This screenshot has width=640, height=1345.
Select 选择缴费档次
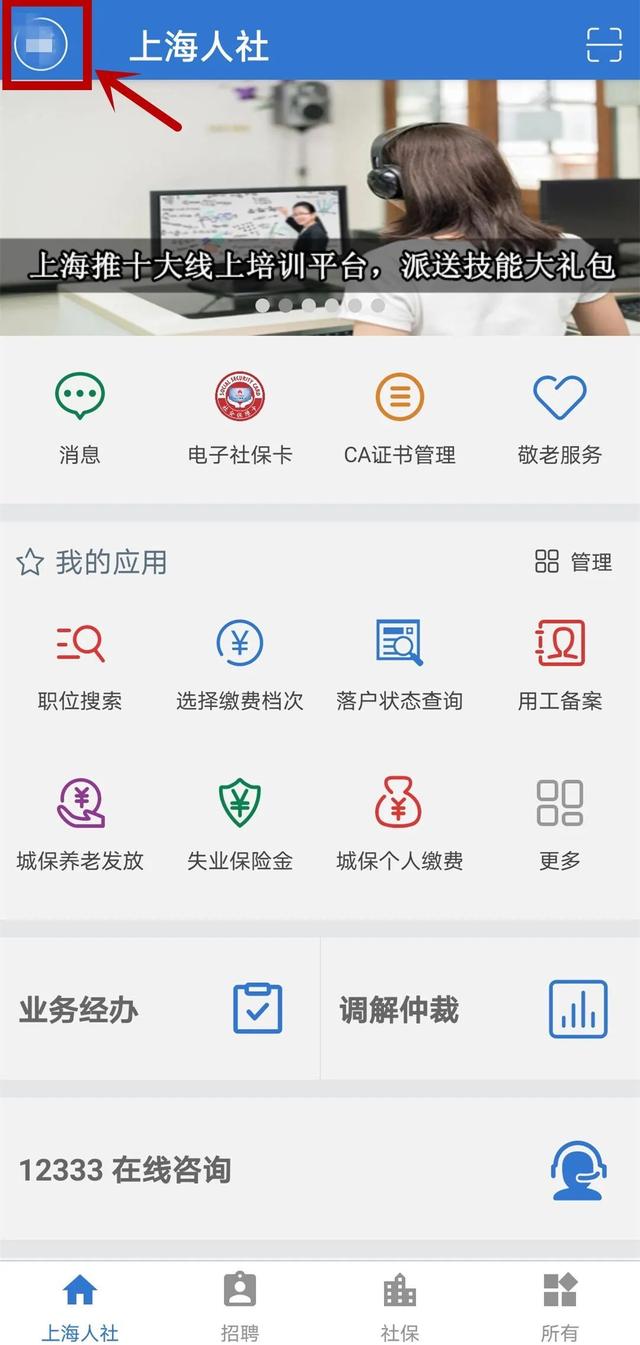coord(240,664)
